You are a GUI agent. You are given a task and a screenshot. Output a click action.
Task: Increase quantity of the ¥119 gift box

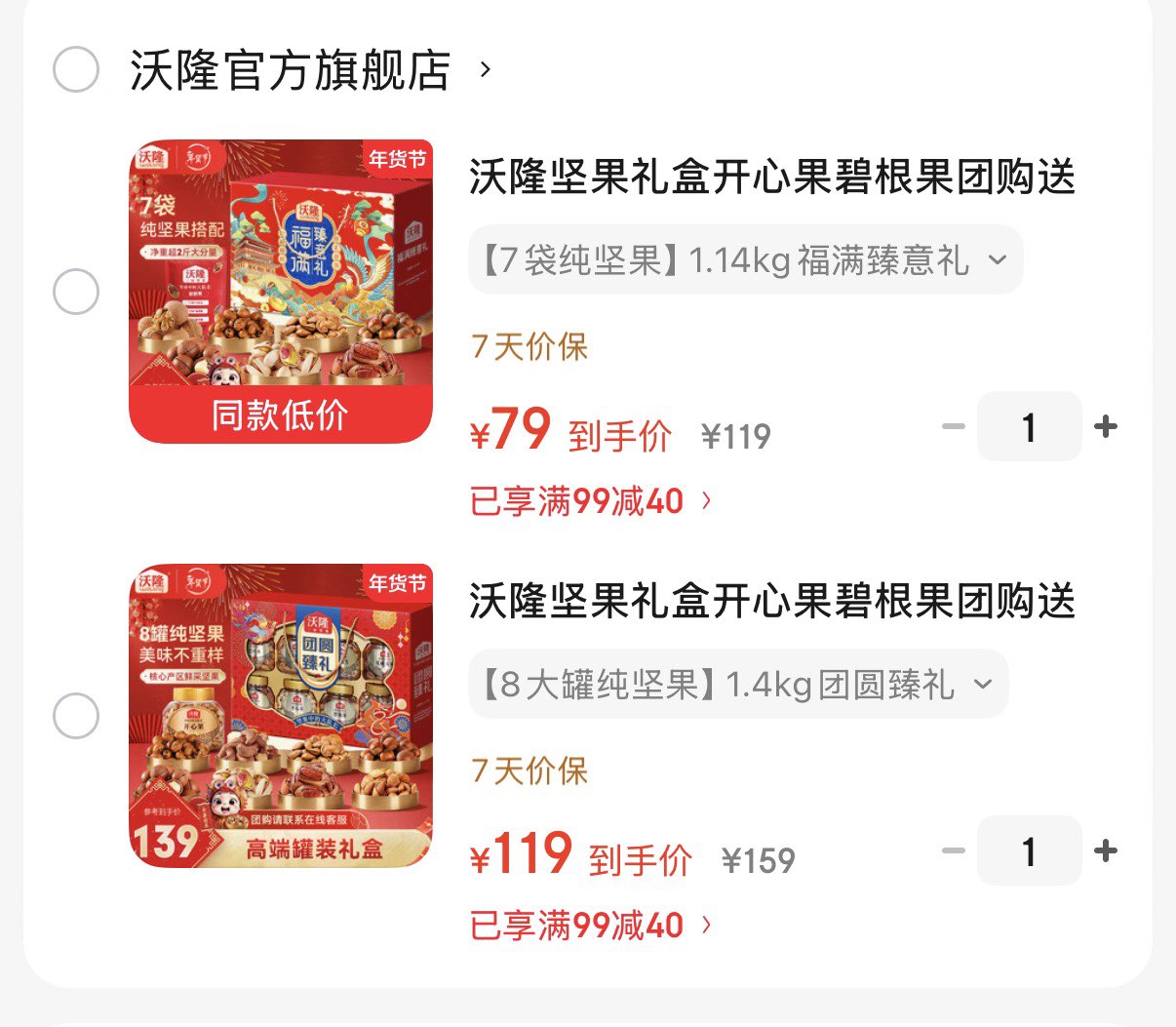(1106, 851)
